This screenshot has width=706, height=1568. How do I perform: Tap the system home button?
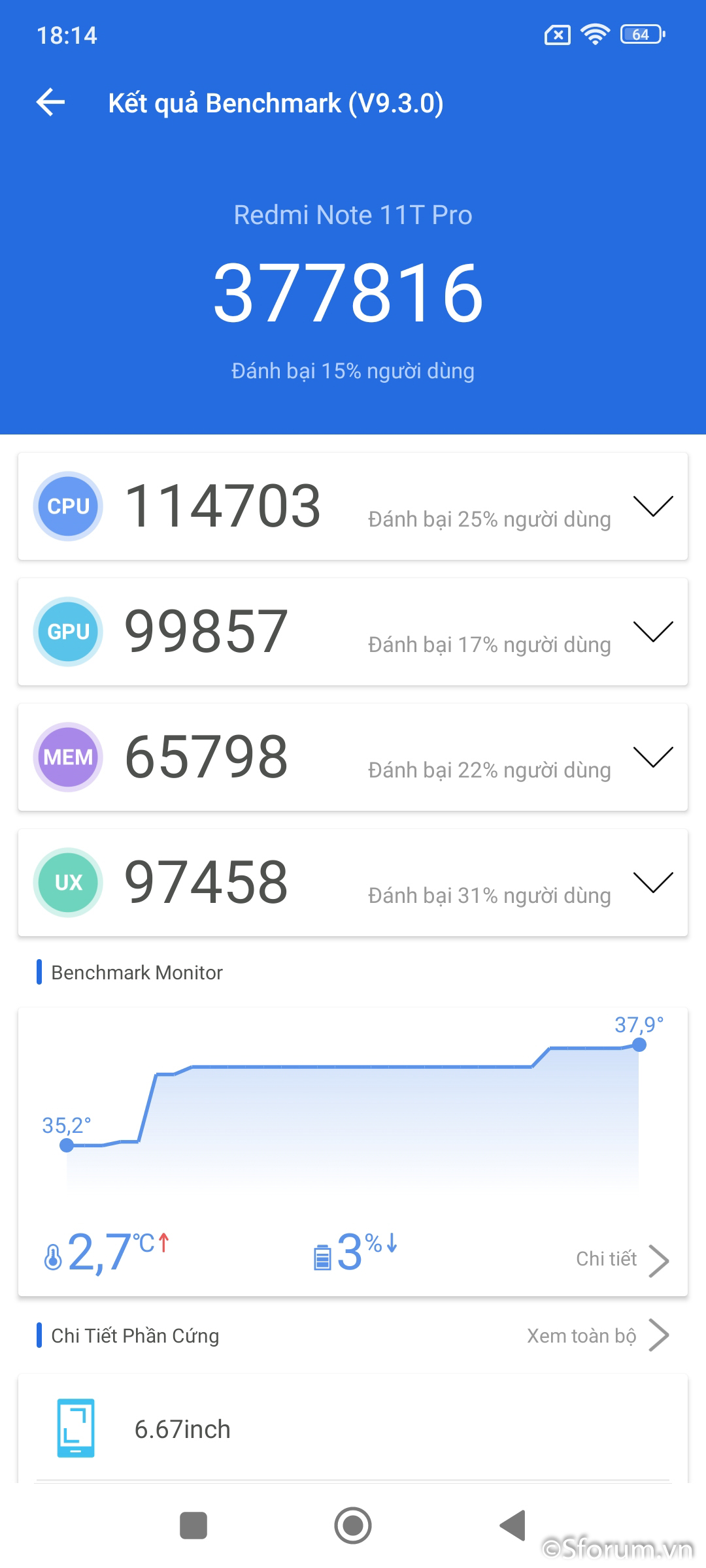click(353, 1526)
